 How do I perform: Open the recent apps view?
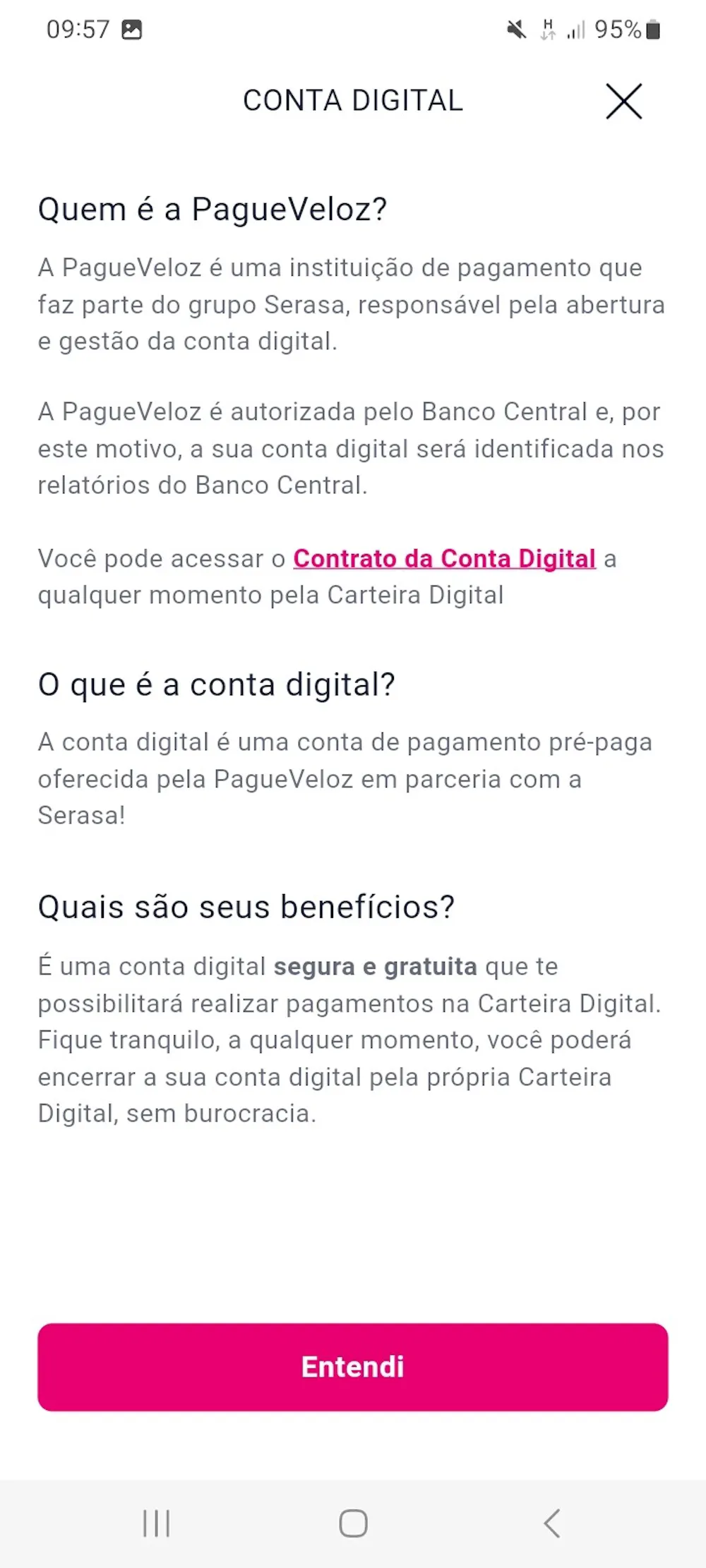coord(156,1523)
